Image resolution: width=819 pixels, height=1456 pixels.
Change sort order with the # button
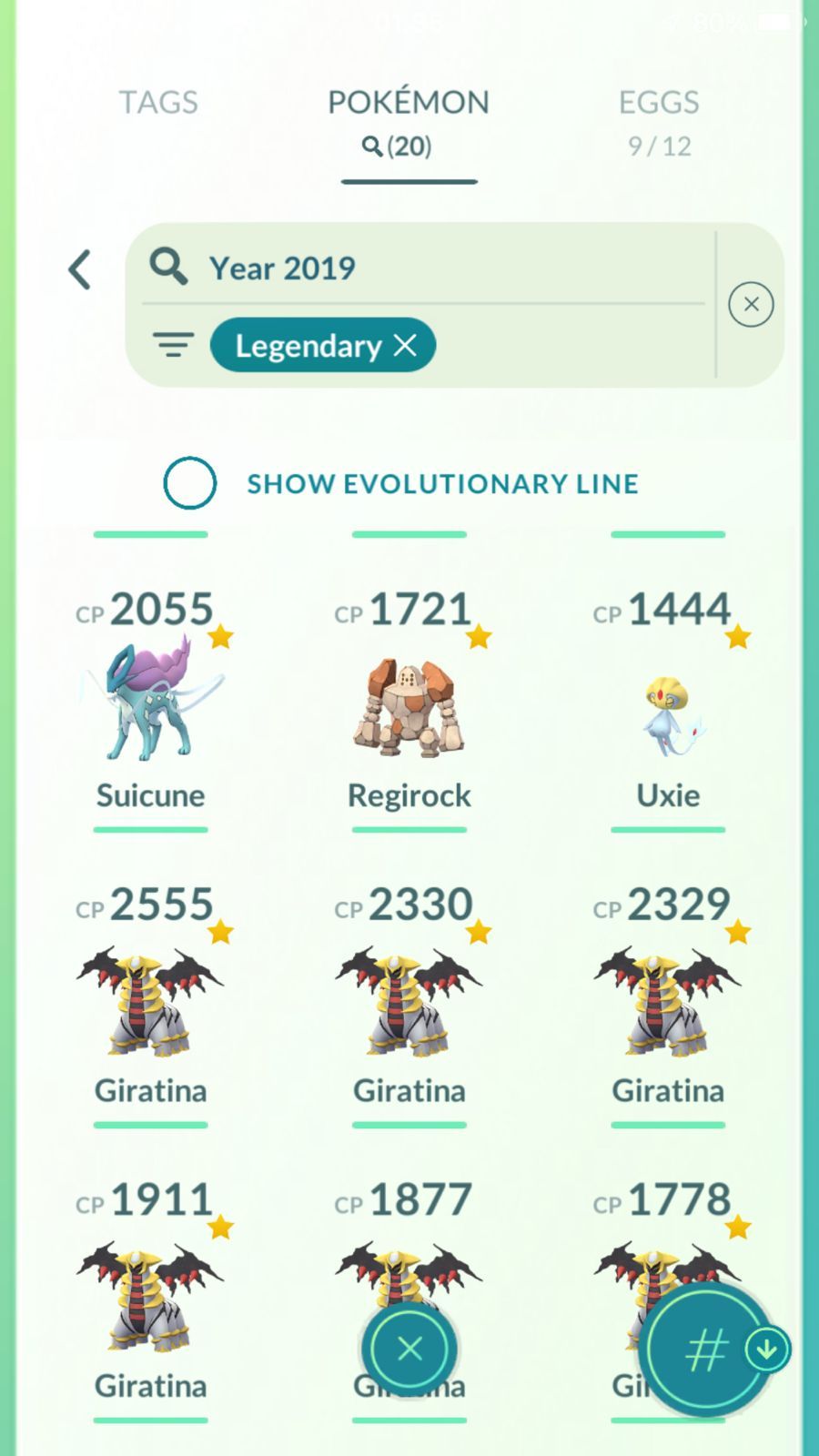pyautogui.click(x=706, y=1350)
